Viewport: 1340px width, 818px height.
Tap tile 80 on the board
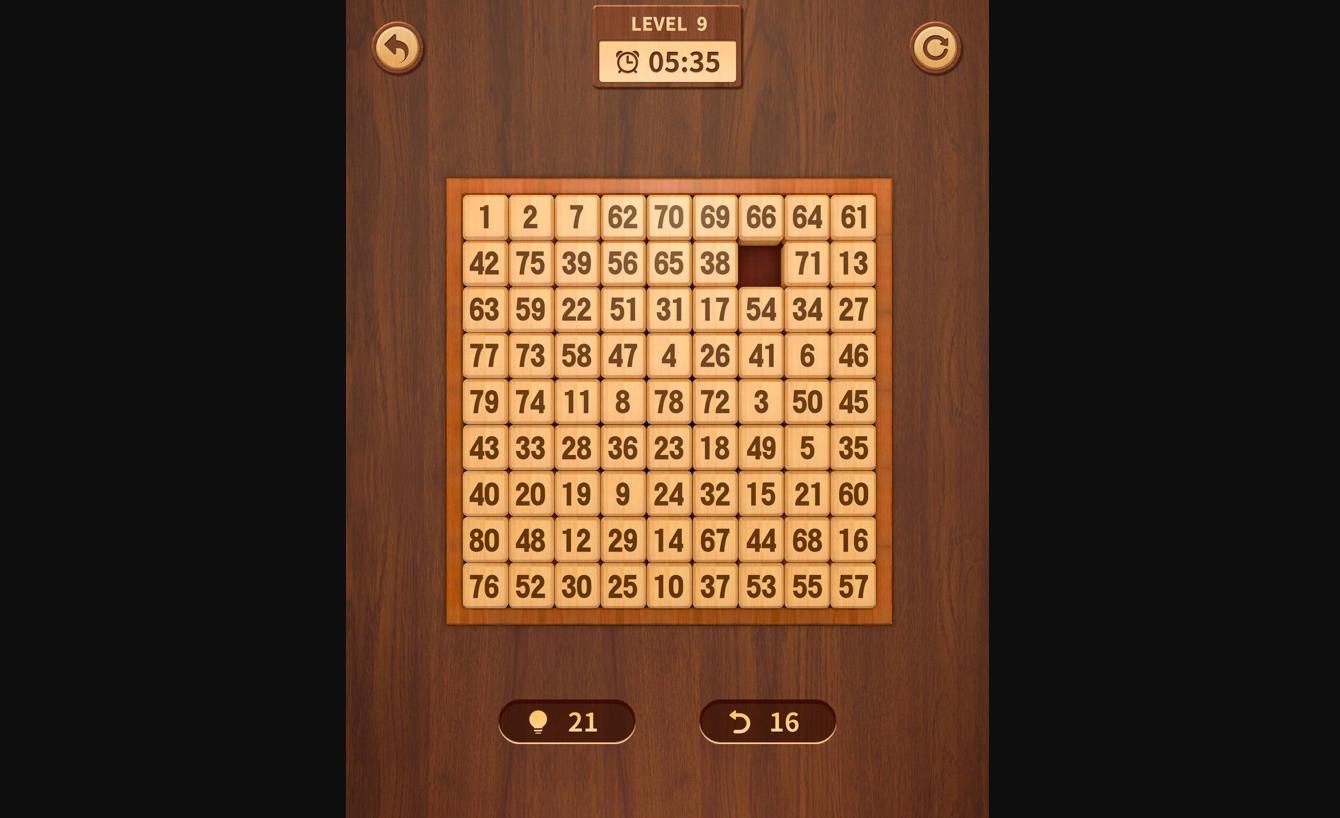pos(485,540)
